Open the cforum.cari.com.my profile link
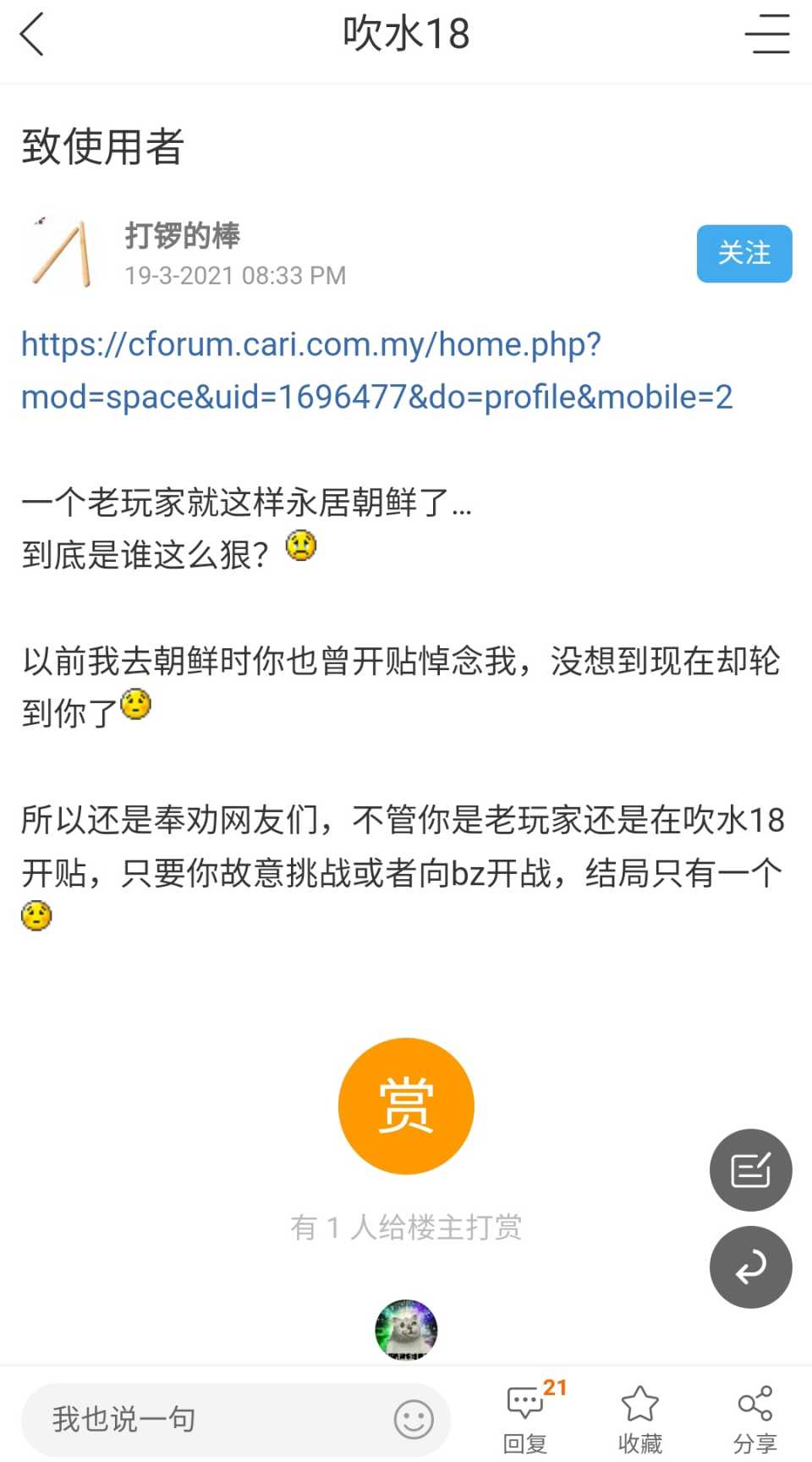The height and width of the screenshot is (1462, 812). coord(376,371)
